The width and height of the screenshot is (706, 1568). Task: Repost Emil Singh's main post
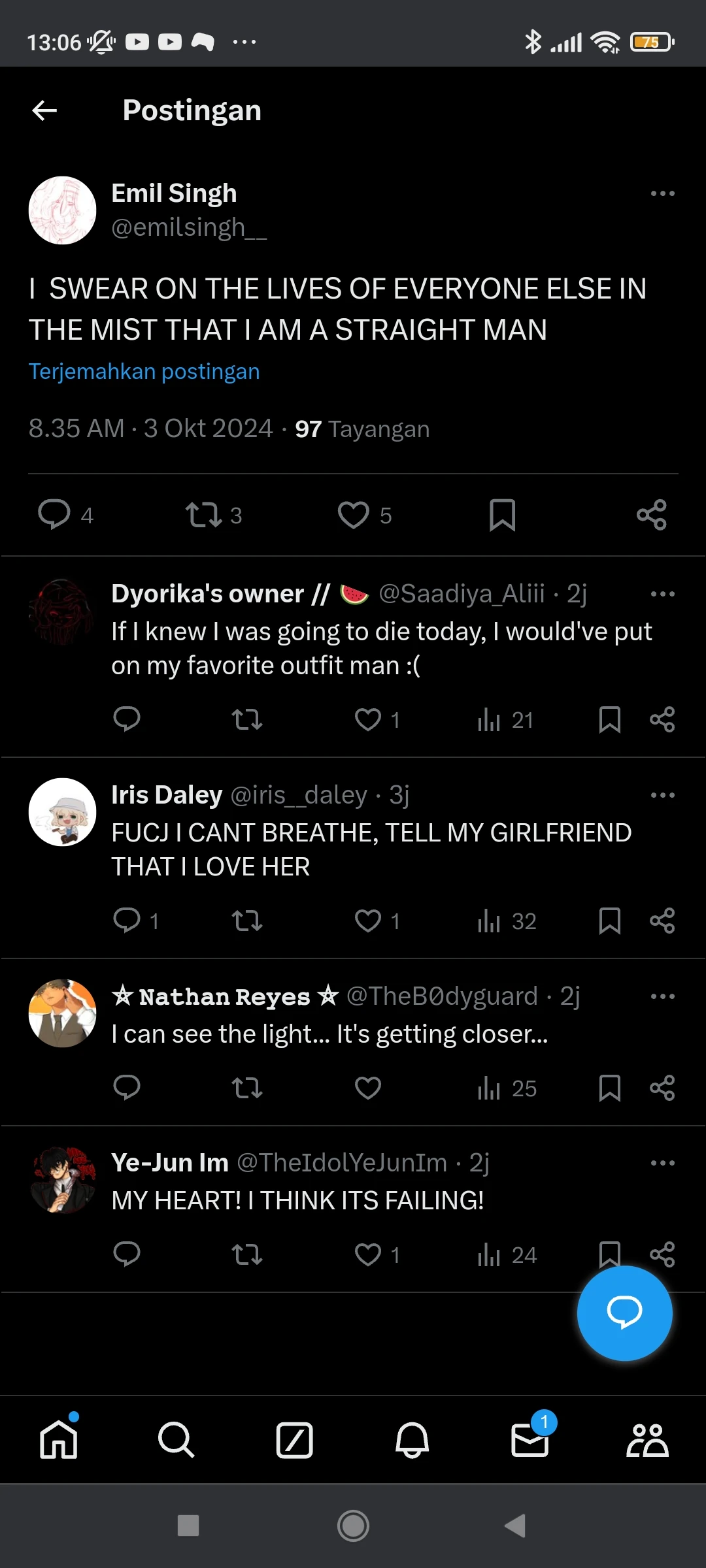[204, 514]
